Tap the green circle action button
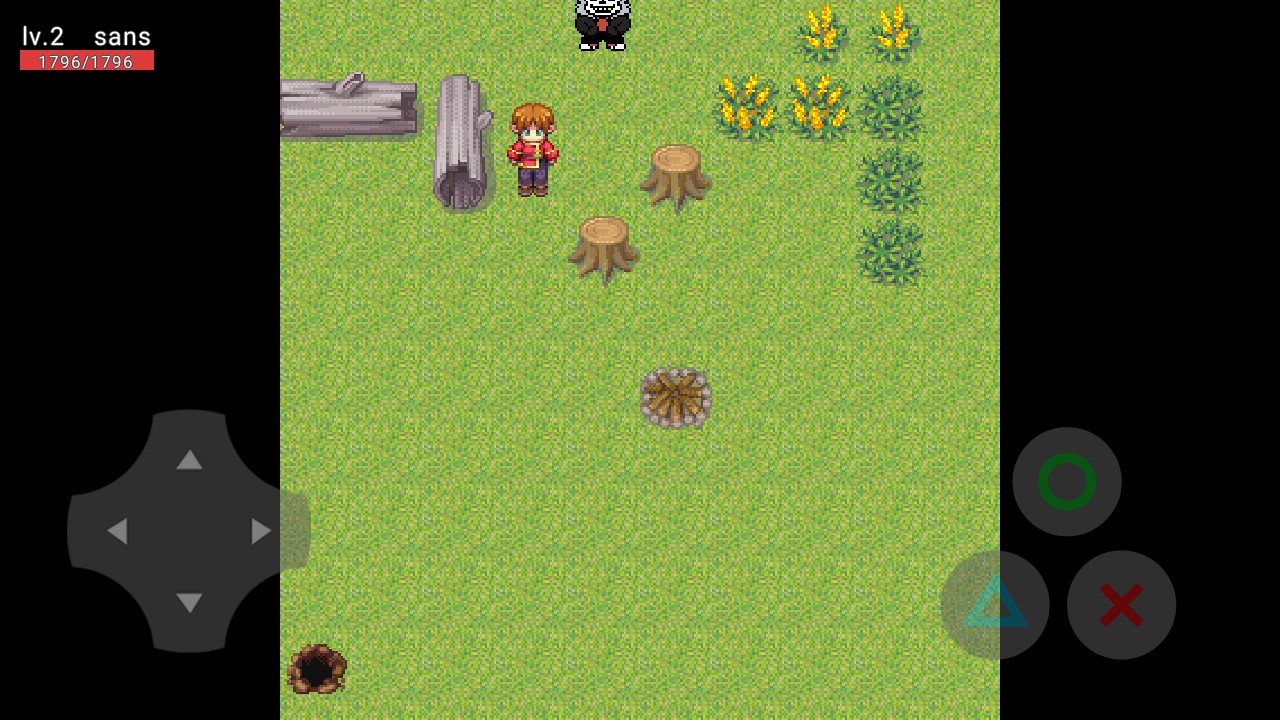The height and width of the screenshot is (720, 1280). (x=1067, y=482)
